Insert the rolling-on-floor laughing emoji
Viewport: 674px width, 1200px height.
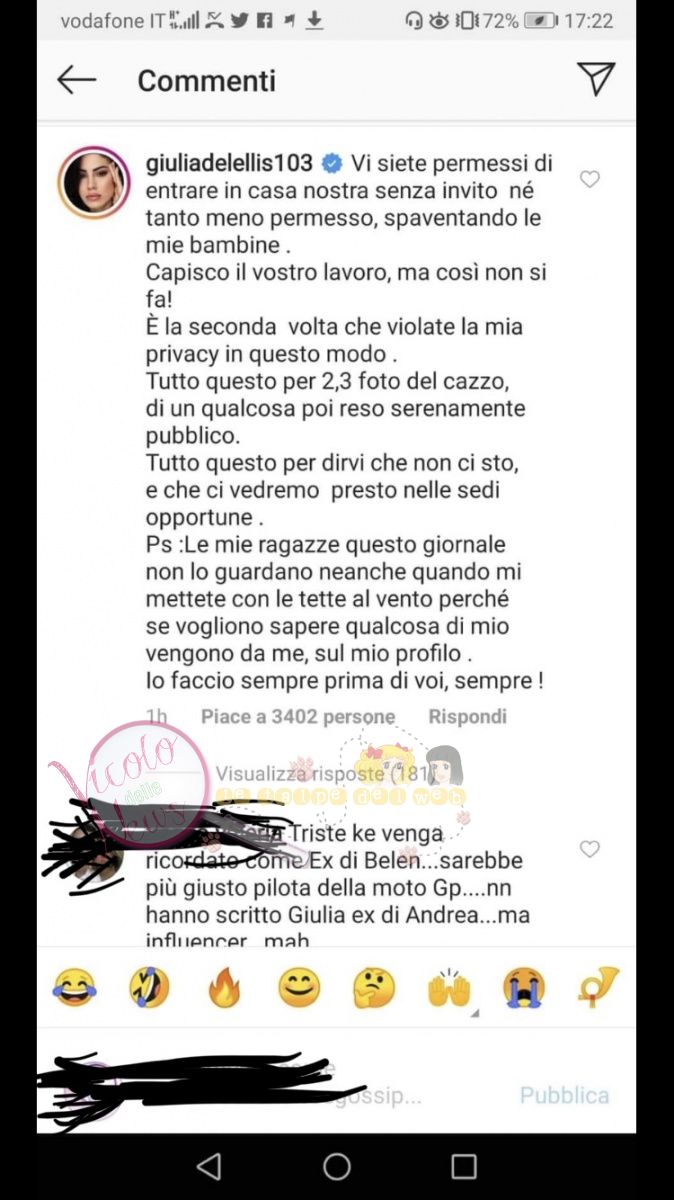(x=149, y=988)
